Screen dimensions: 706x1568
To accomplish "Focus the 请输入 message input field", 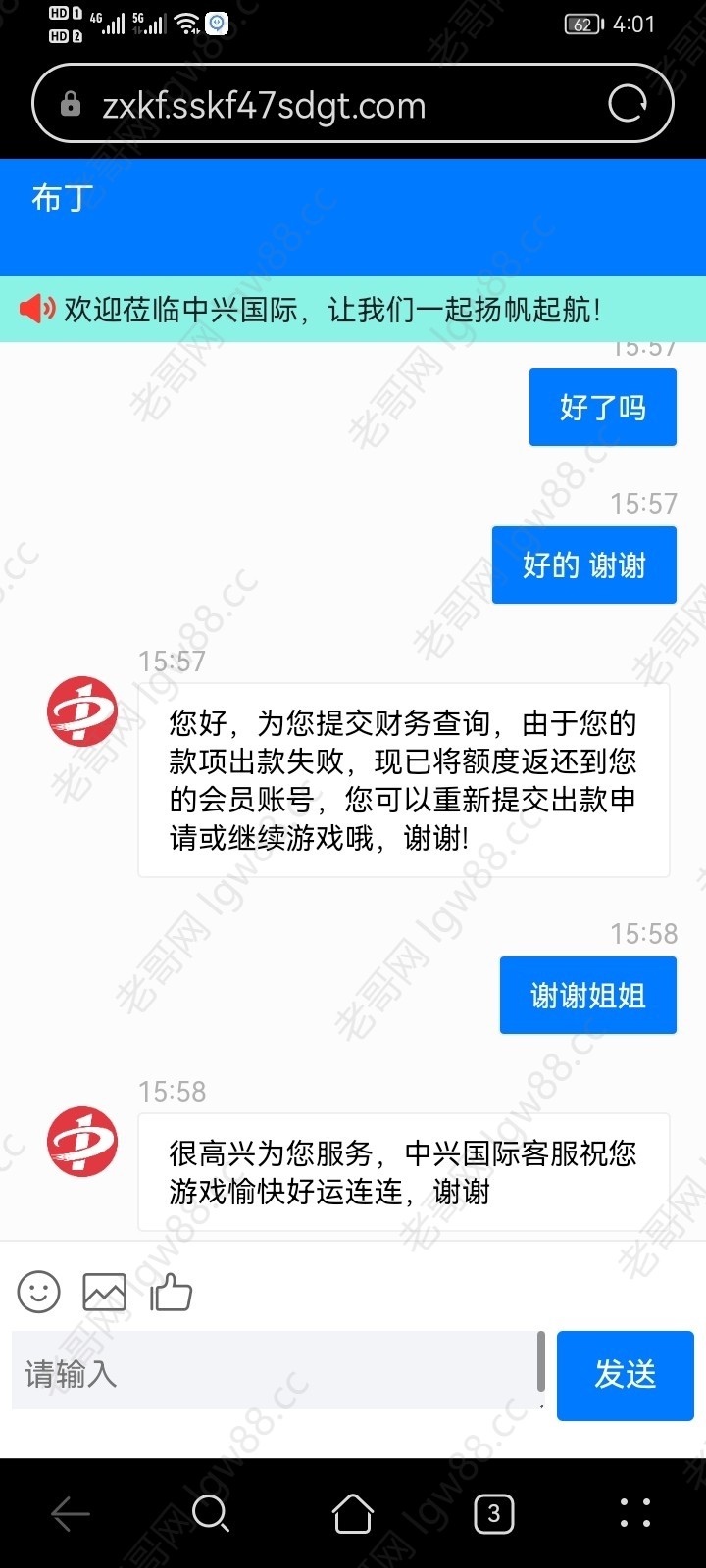I will (x=275, y=1373).
